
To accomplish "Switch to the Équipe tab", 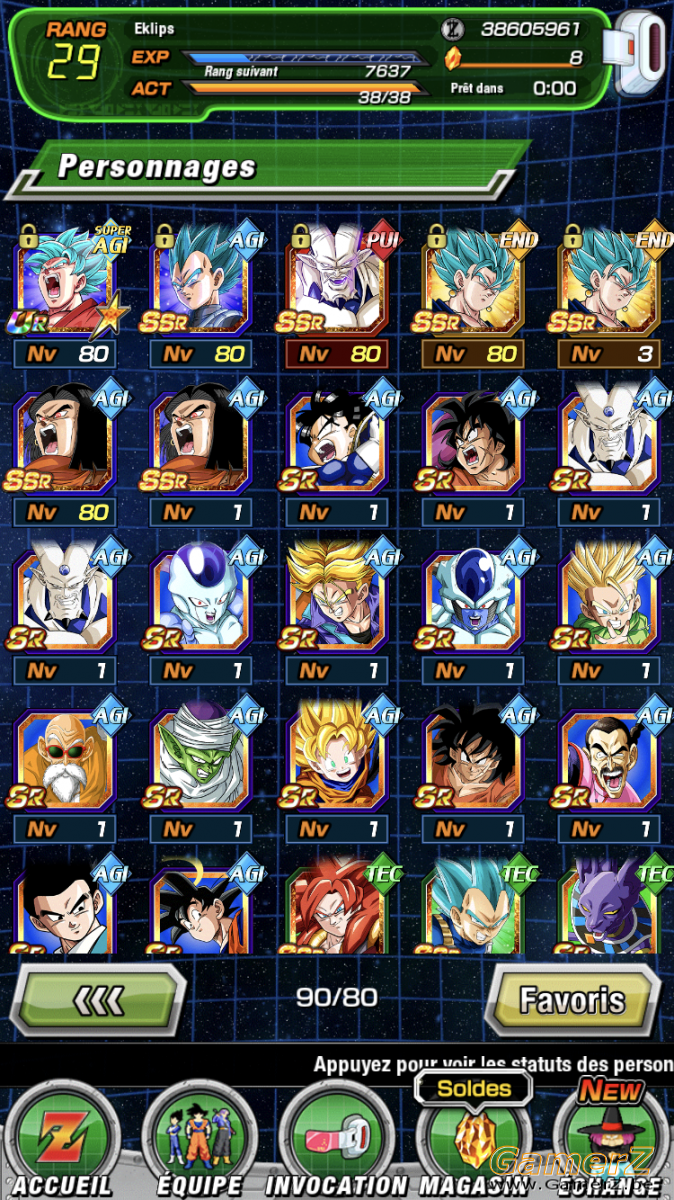I will (x=200, y=1140).
